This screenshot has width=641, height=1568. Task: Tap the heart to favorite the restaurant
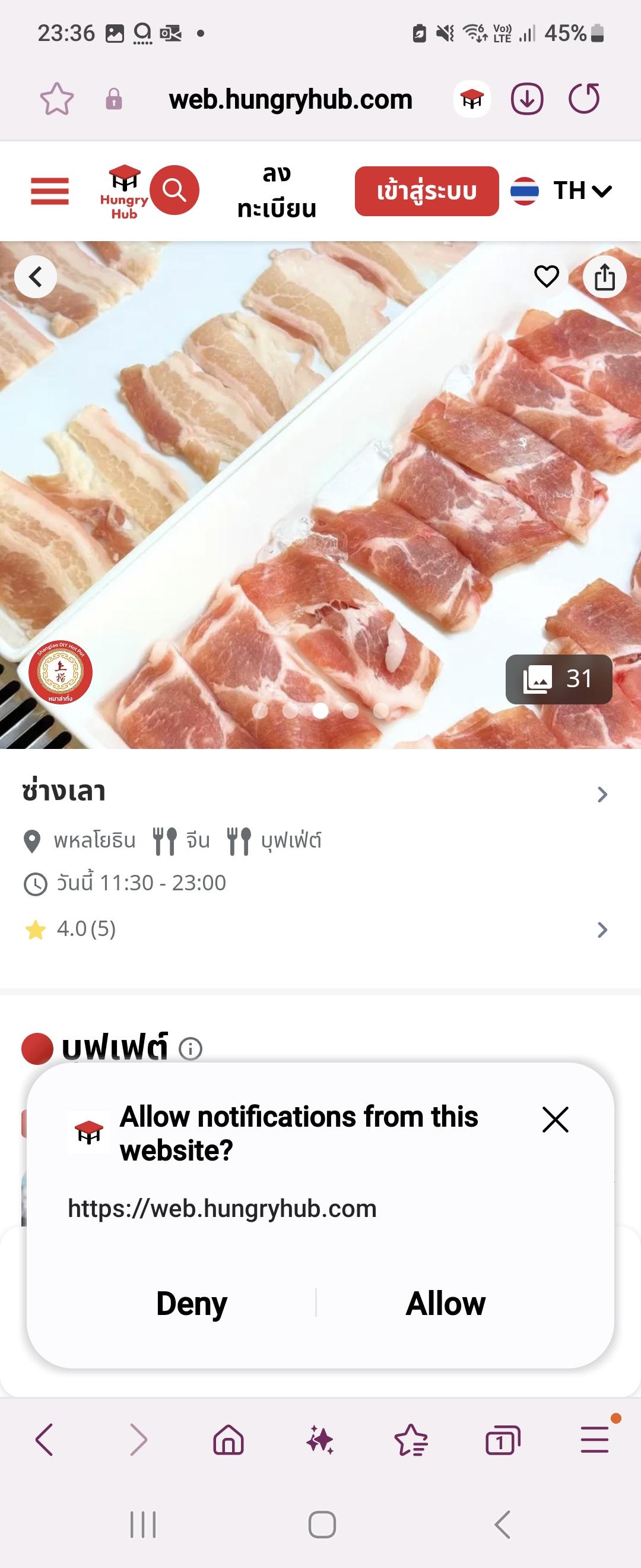click(546, 277)
